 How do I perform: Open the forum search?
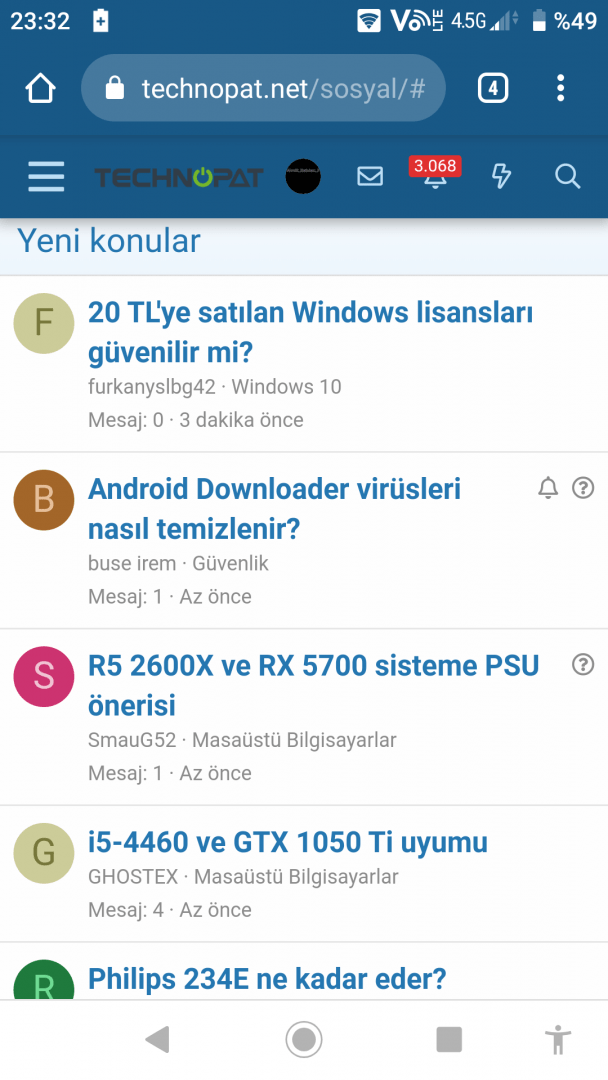[567, 177]
